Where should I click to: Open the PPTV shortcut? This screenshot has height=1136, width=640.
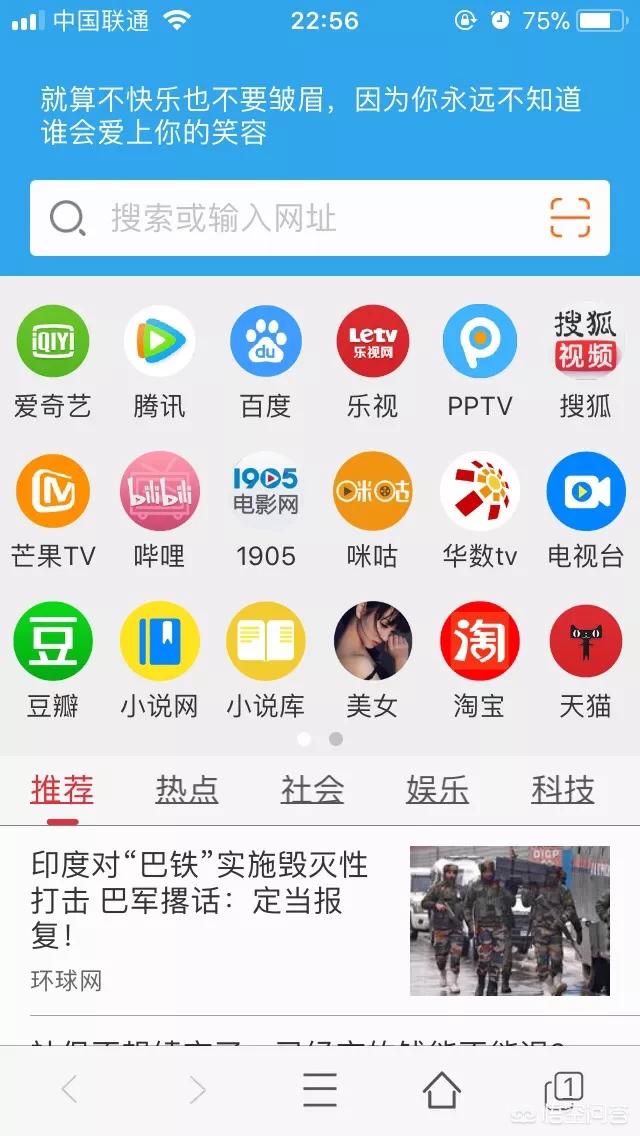(479, 342)
